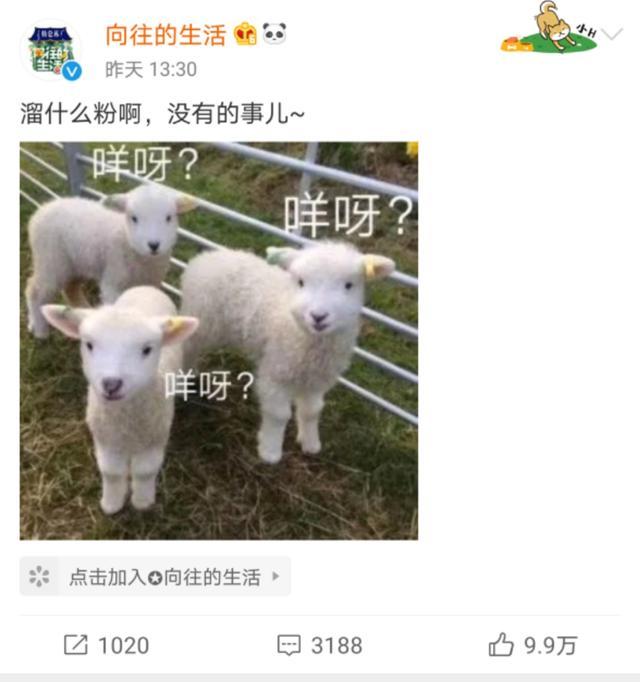Repost this post with 1020 shares

[x=106, y=645]
